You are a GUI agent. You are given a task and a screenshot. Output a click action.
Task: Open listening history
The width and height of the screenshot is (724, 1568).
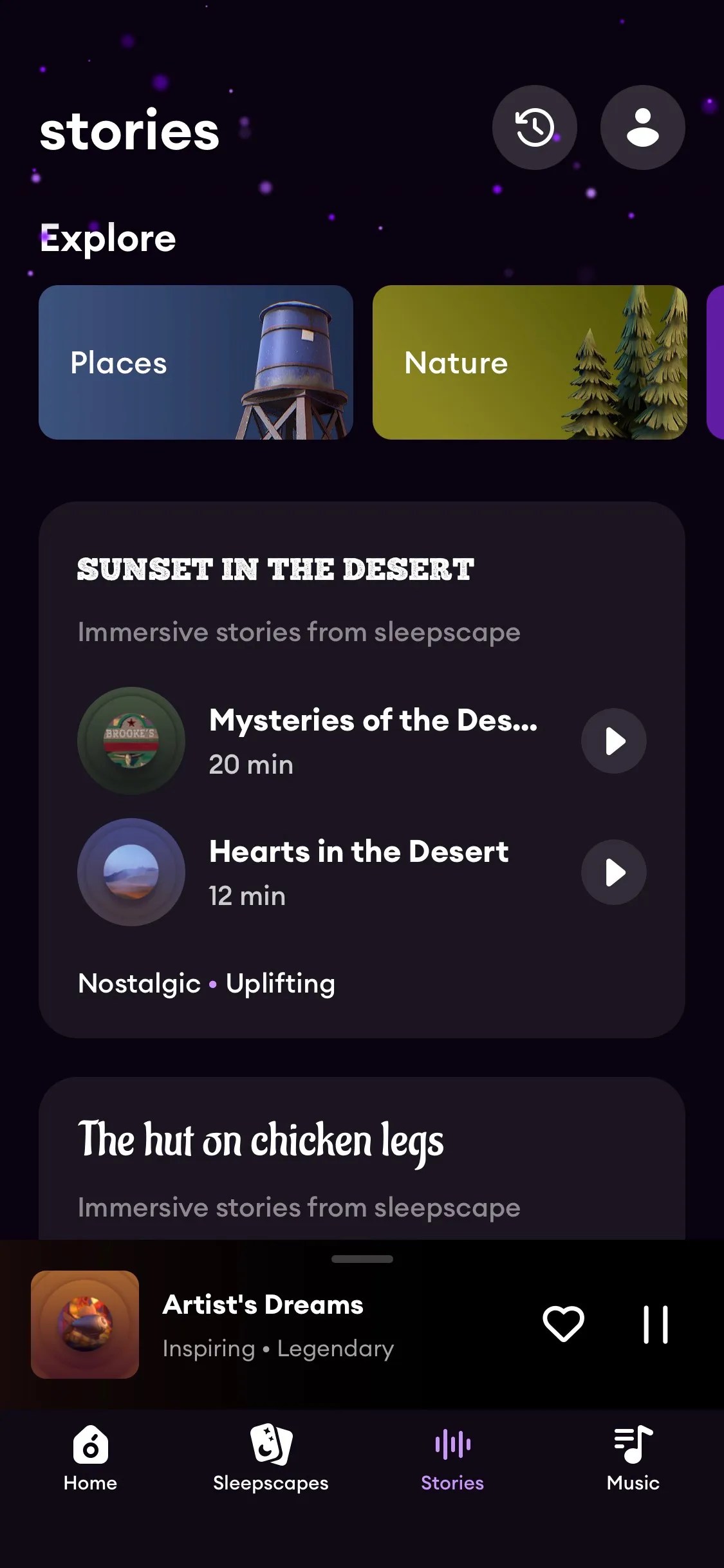pyautogui.click(x=534, y=127)
